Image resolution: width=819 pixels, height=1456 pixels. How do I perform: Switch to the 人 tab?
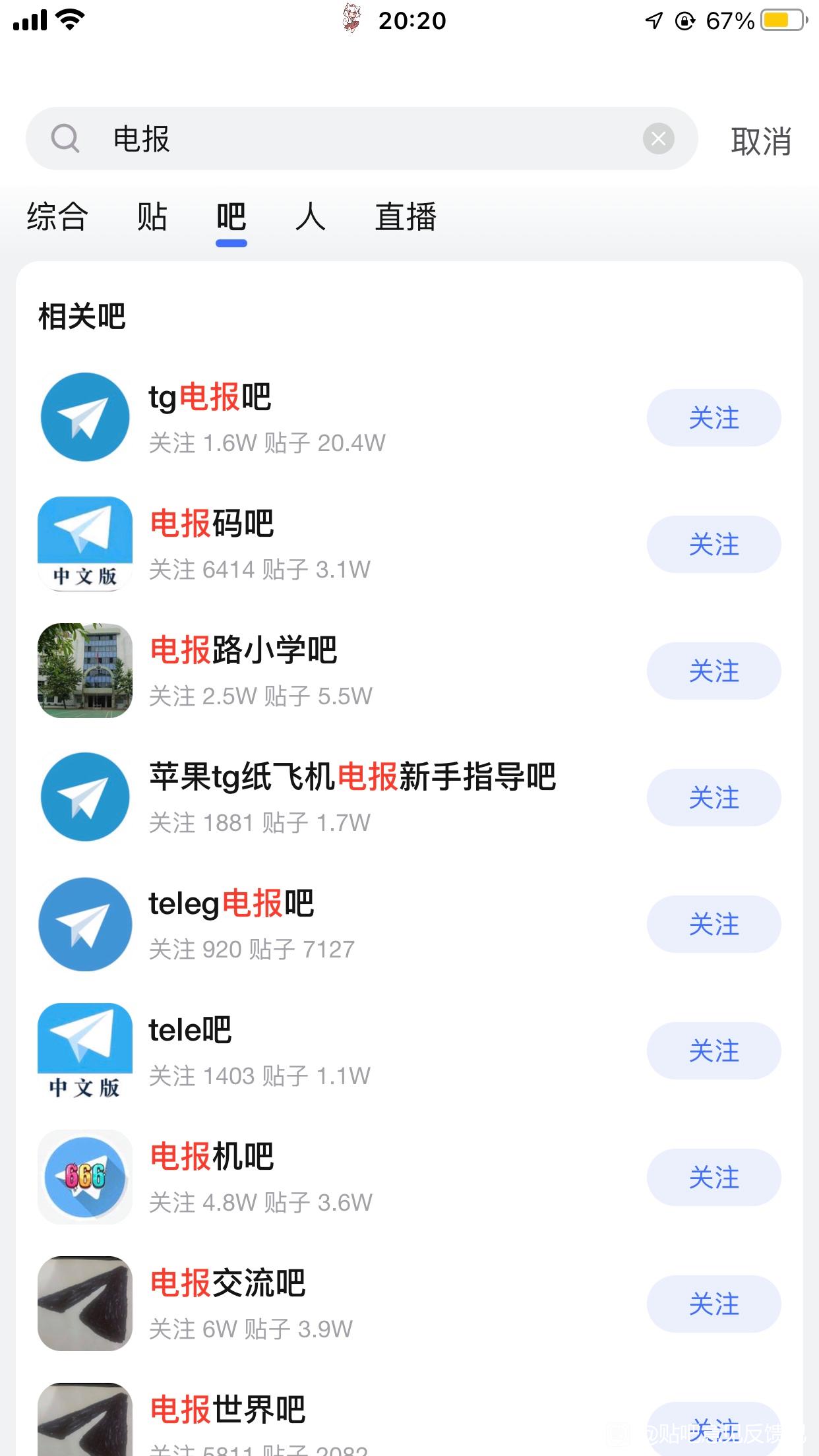click(x=311, y=216)
